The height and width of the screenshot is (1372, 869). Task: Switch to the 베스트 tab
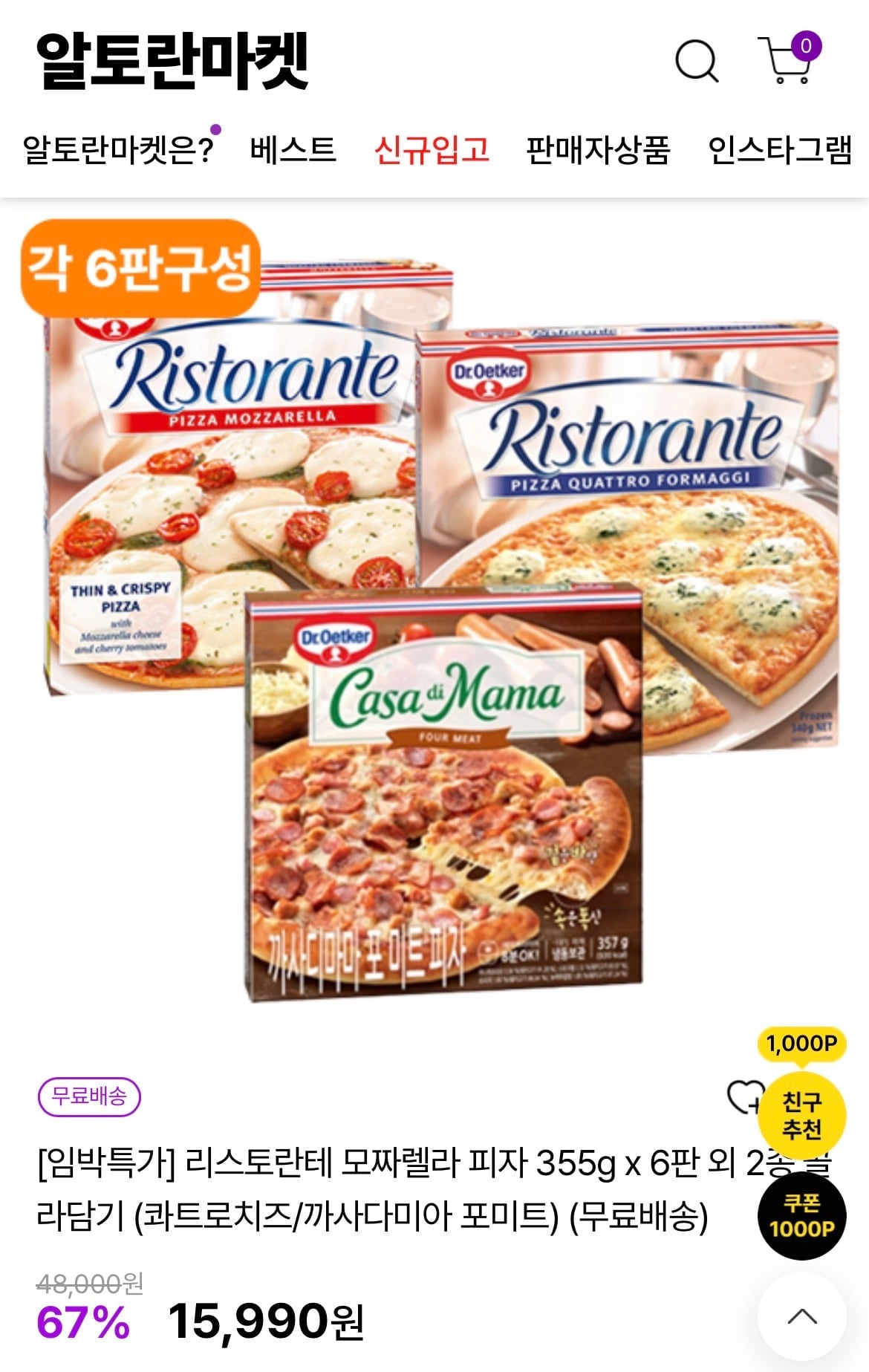pyautogui.click(x=293, y=150)
